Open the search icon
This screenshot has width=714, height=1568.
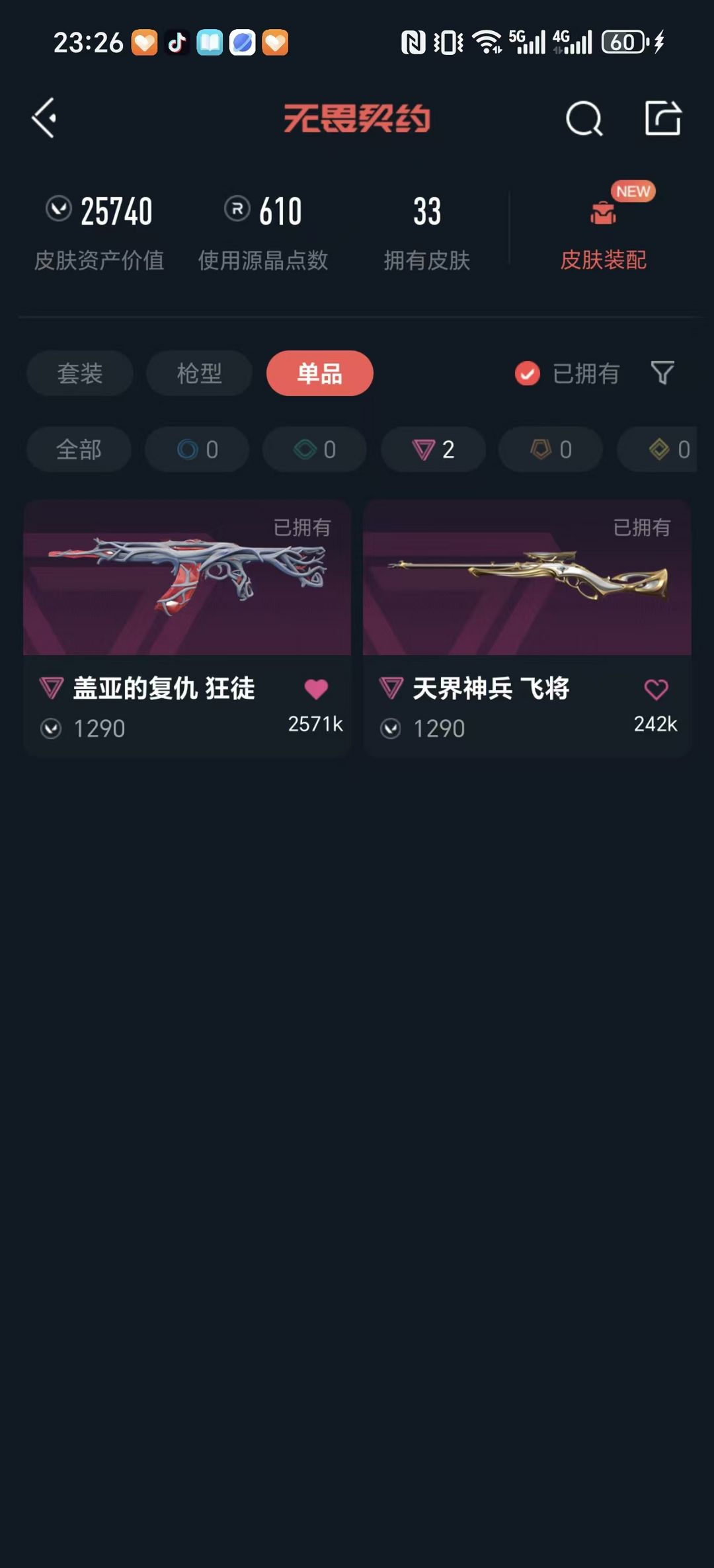tap(584, 119)
